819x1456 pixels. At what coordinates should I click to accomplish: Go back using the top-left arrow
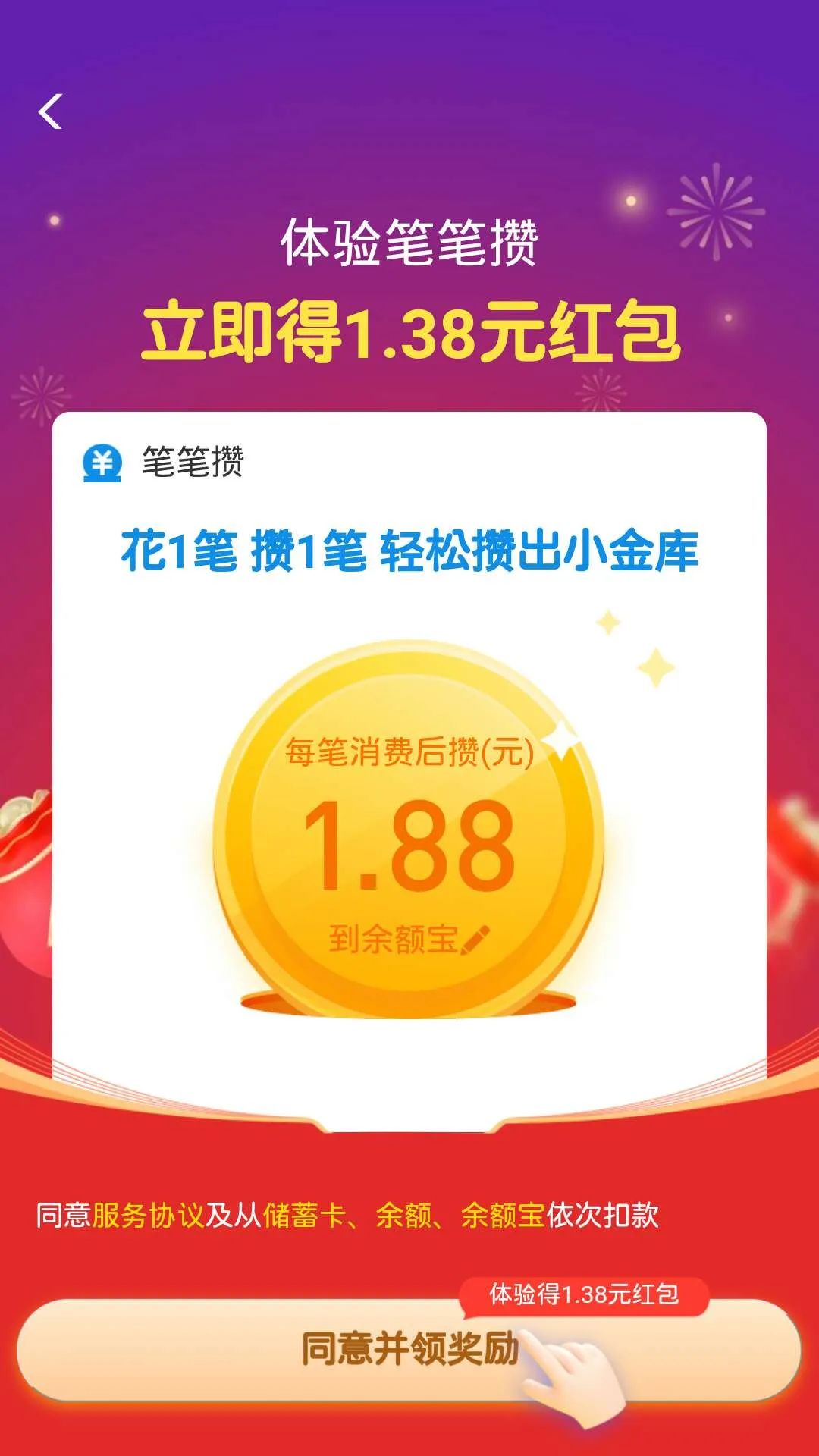tap(51, 112)
